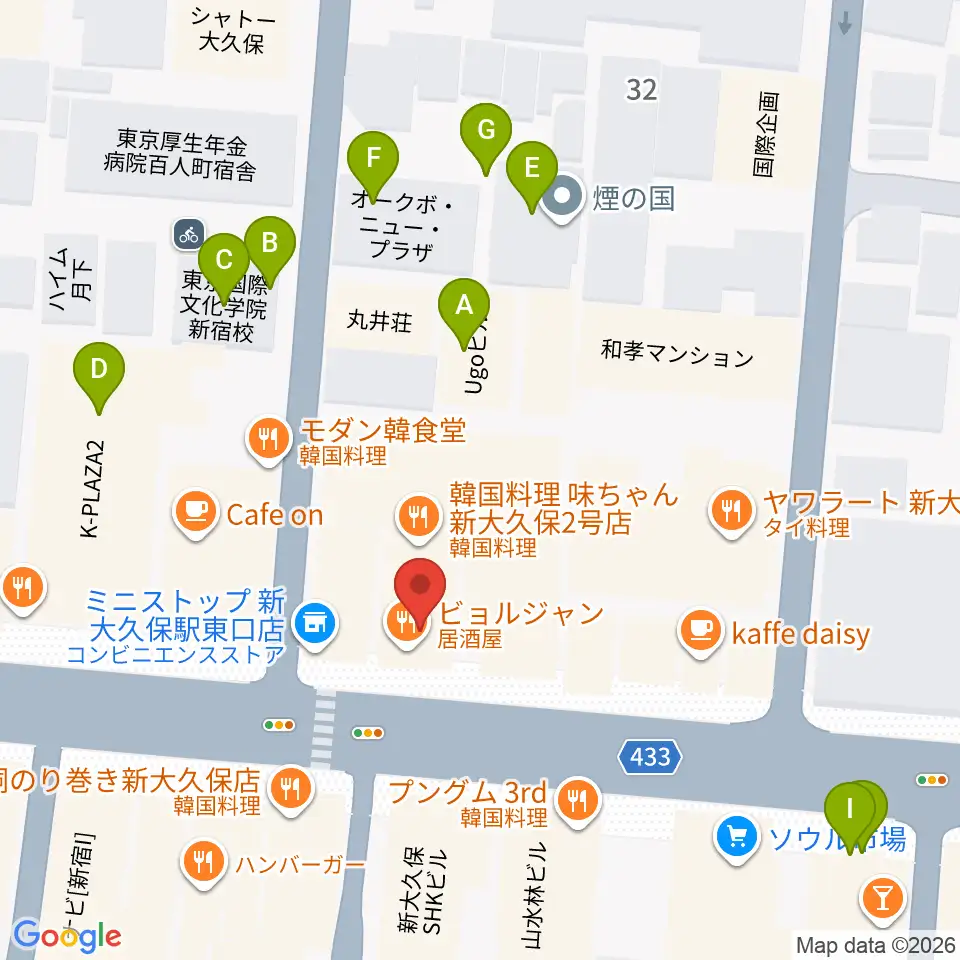The image size is (960, 960).
Task: Choose the green marker labeled E
Action: point(532,171)
